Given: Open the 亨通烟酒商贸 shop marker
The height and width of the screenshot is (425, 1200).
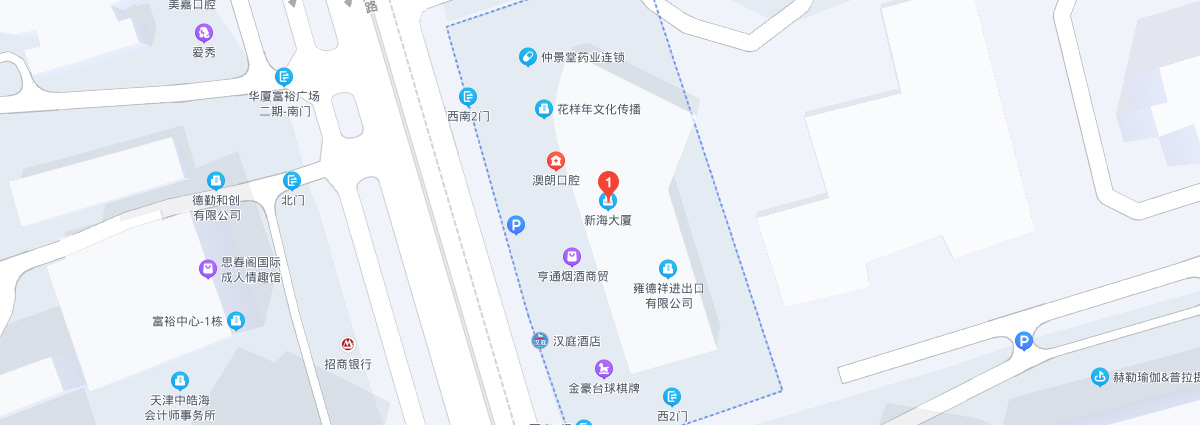Looking at the screenshot, I should [571, 256].
